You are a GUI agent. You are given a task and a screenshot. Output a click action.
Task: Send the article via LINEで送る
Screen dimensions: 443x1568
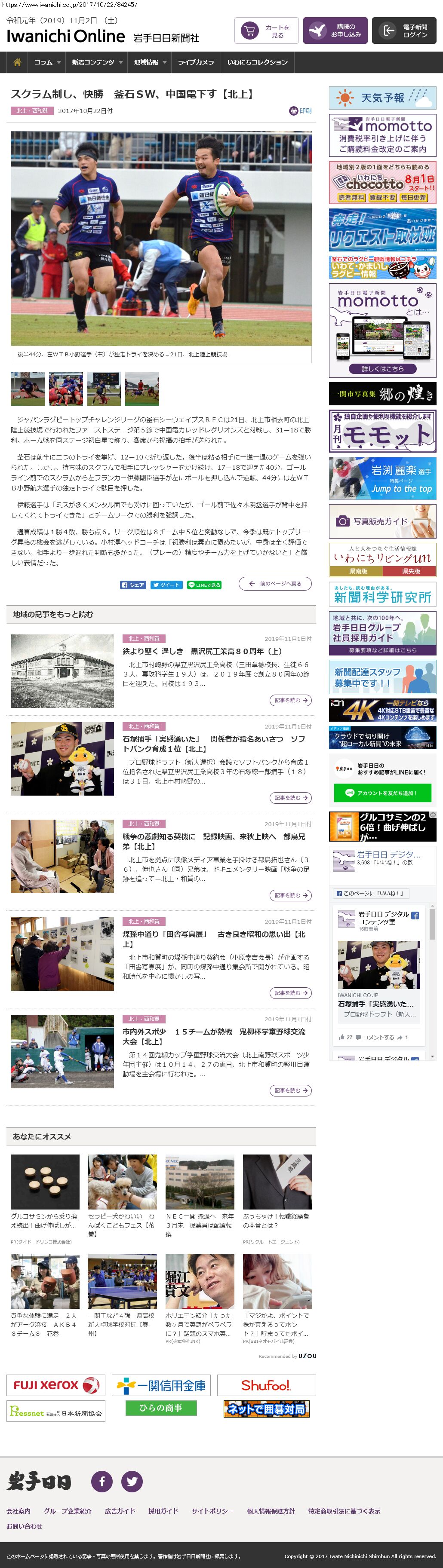tap(204, 585)
